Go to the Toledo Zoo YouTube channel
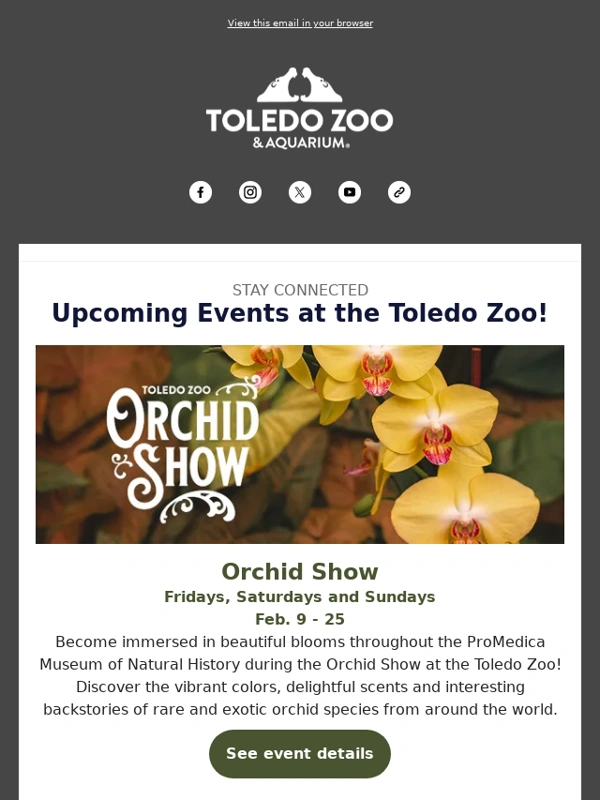The image size is (600, 800). (350, 192)
